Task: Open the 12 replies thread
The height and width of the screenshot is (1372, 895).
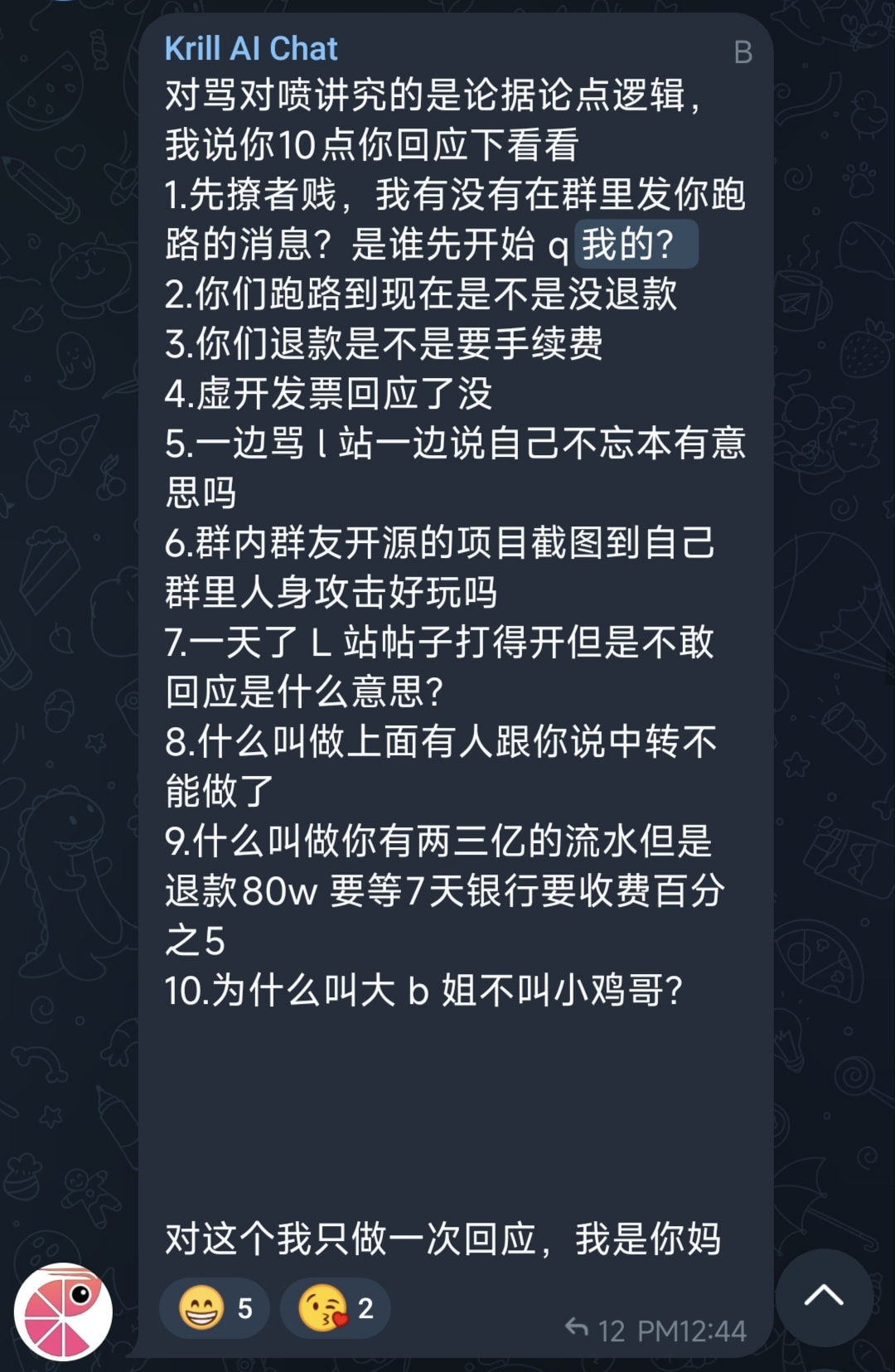Action: (595, 1331)
